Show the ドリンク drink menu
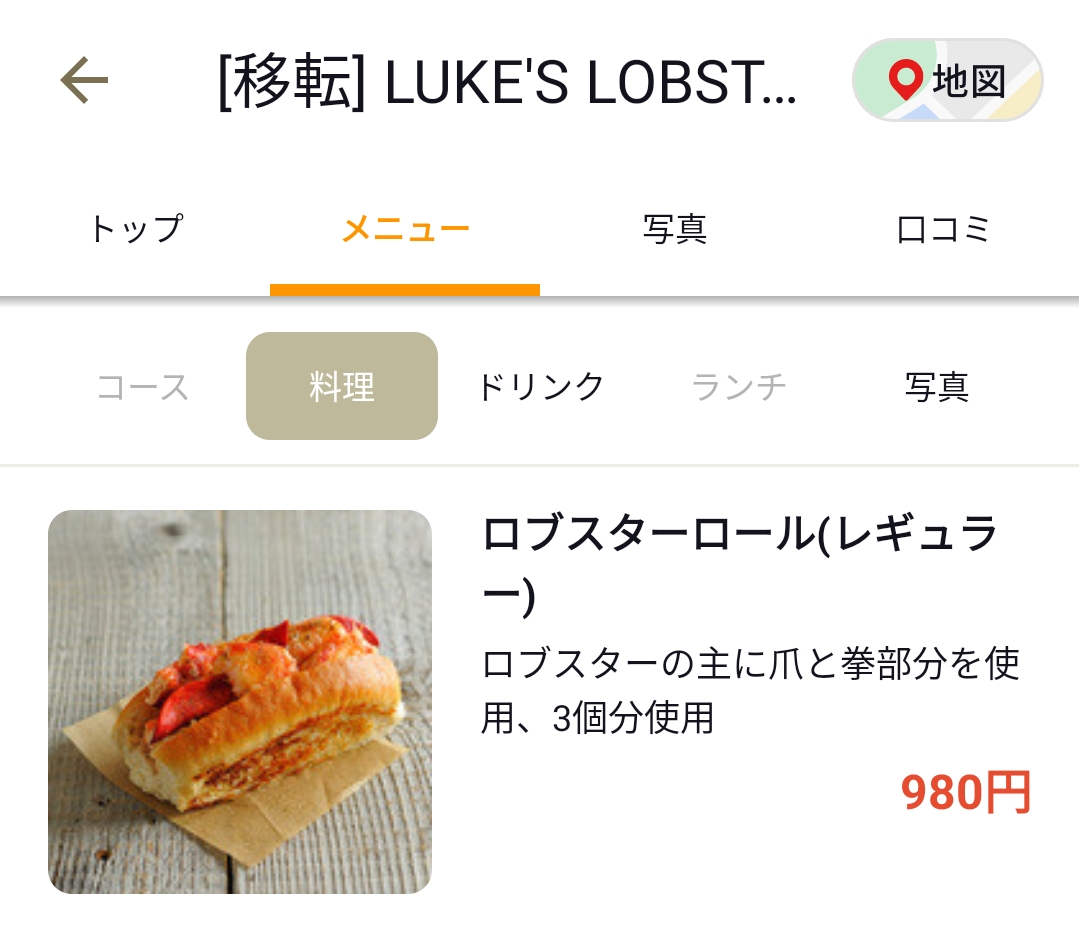1079x933 pixels. pos(540,386)
